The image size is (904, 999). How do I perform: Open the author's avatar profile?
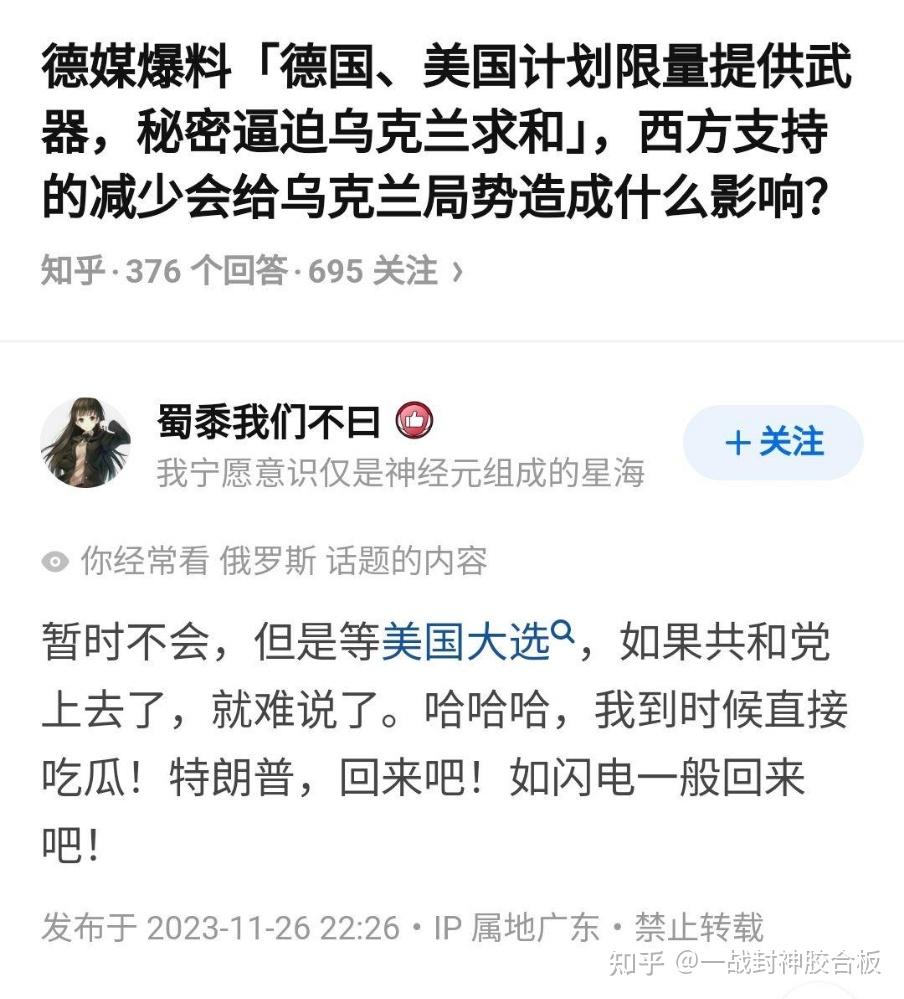(x=85, y=443)
